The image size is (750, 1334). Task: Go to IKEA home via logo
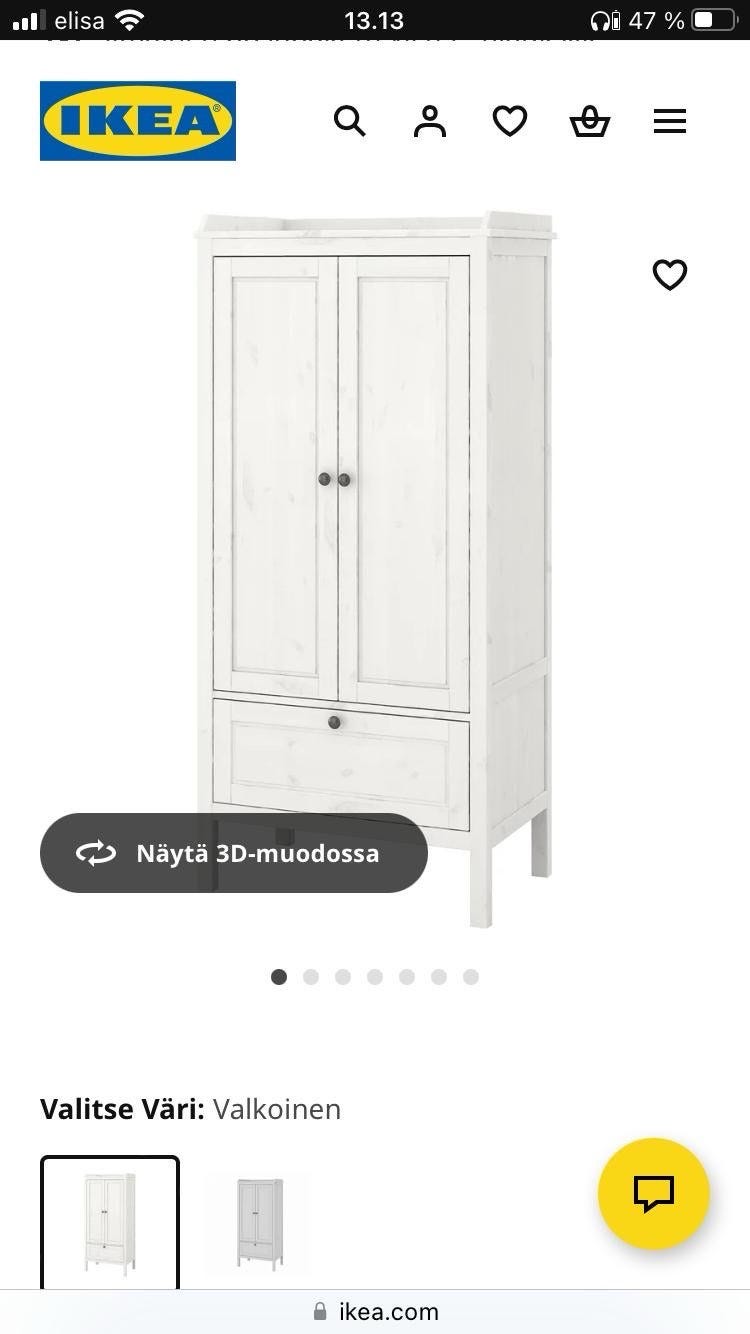[x=138, y=121]
